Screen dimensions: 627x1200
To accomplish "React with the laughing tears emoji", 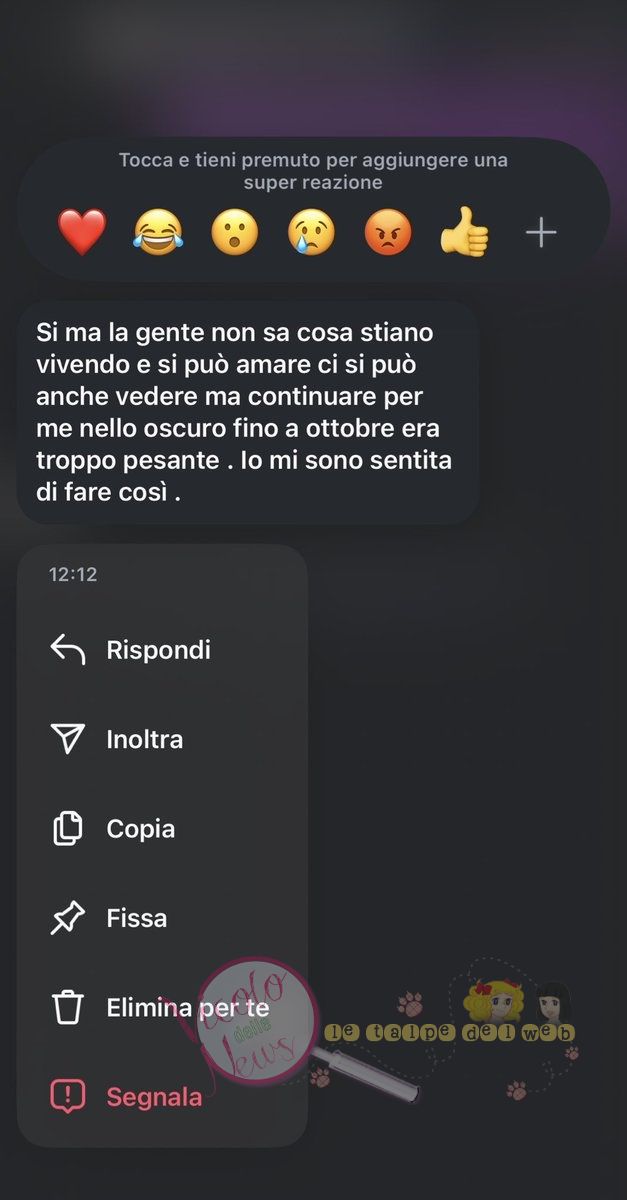I will tap(158, 233).
